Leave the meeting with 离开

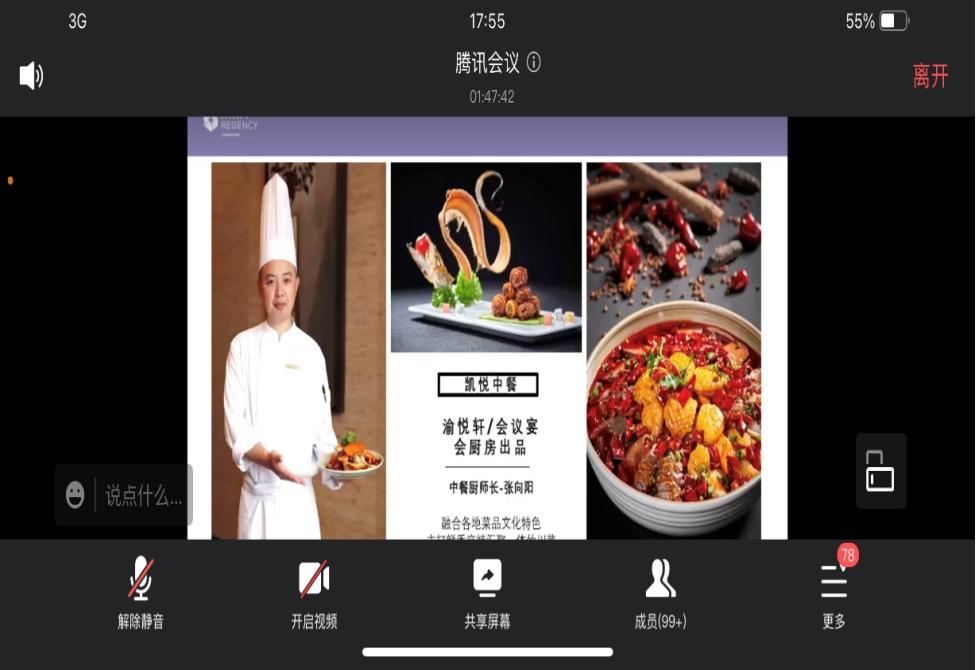(x=930, y=76)
